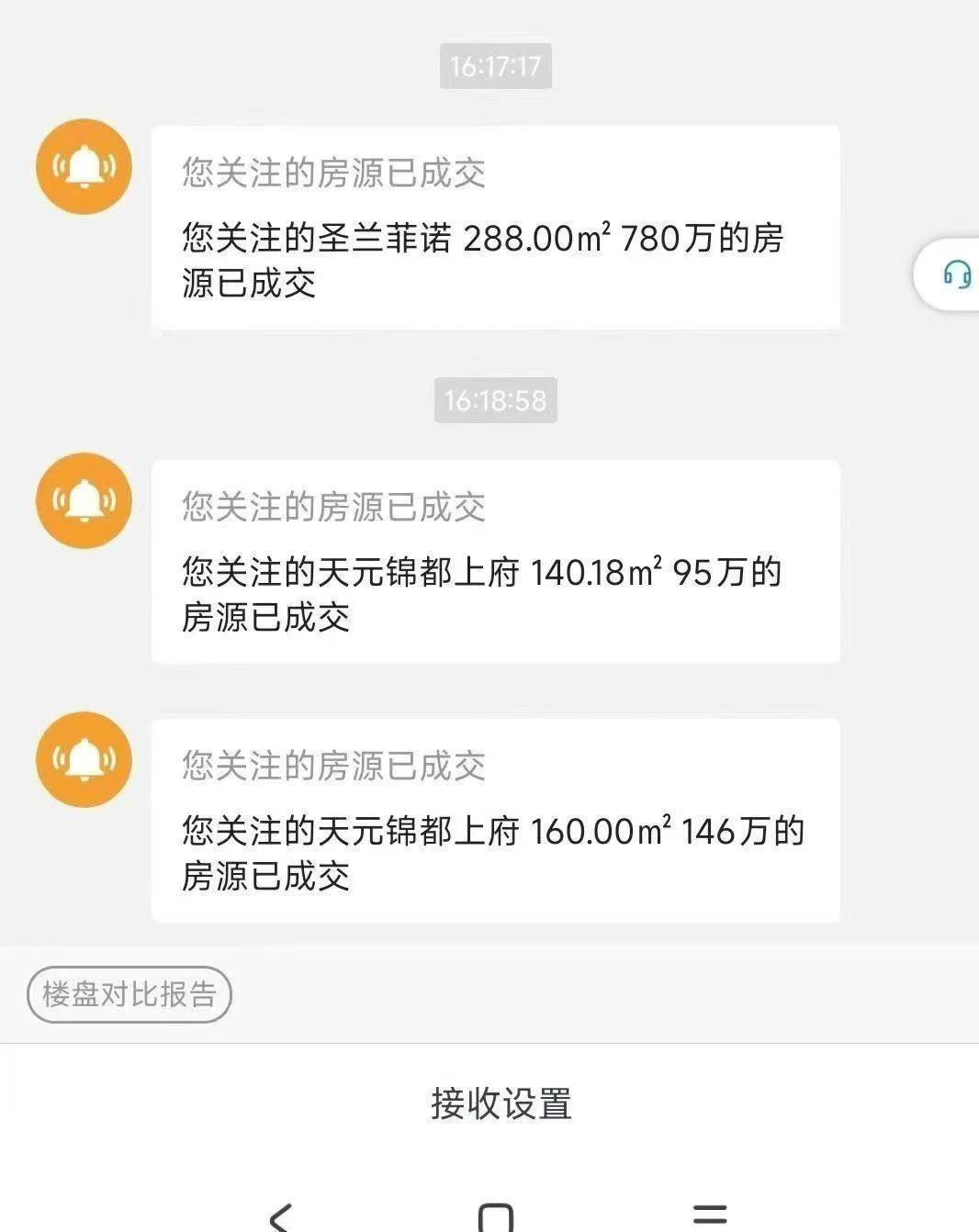Open 楼盘对比报告
This screenshot has width=979, height=1232.
tap(129, 994)
